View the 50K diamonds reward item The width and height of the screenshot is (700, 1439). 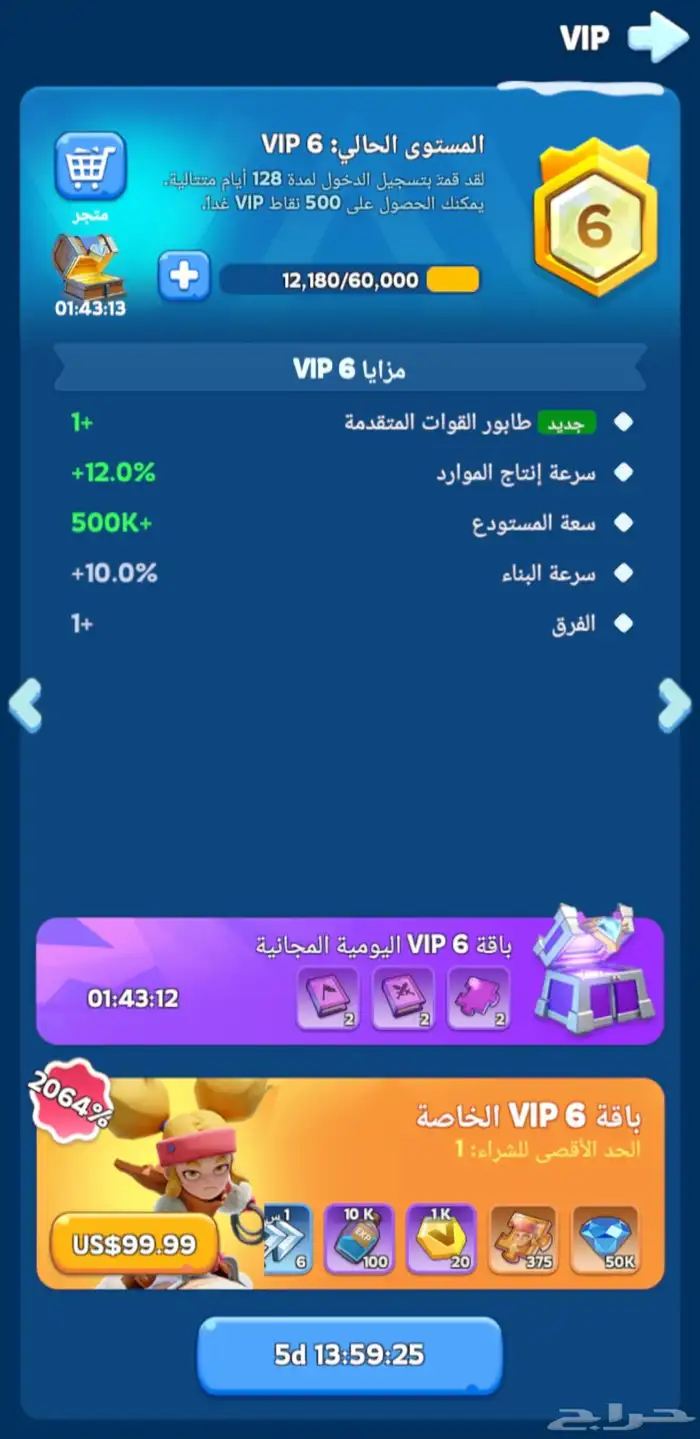click(605, 1239)
